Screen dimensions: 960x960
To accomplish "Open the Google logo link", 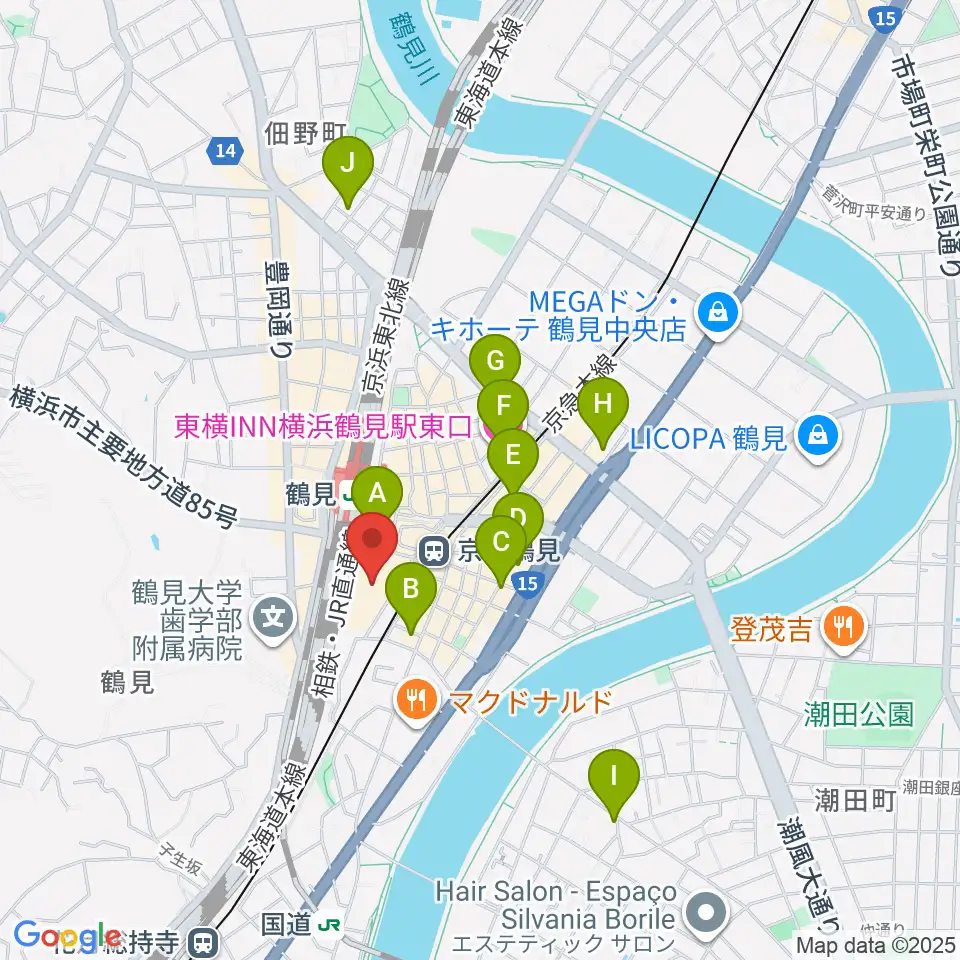I will 67,934.
